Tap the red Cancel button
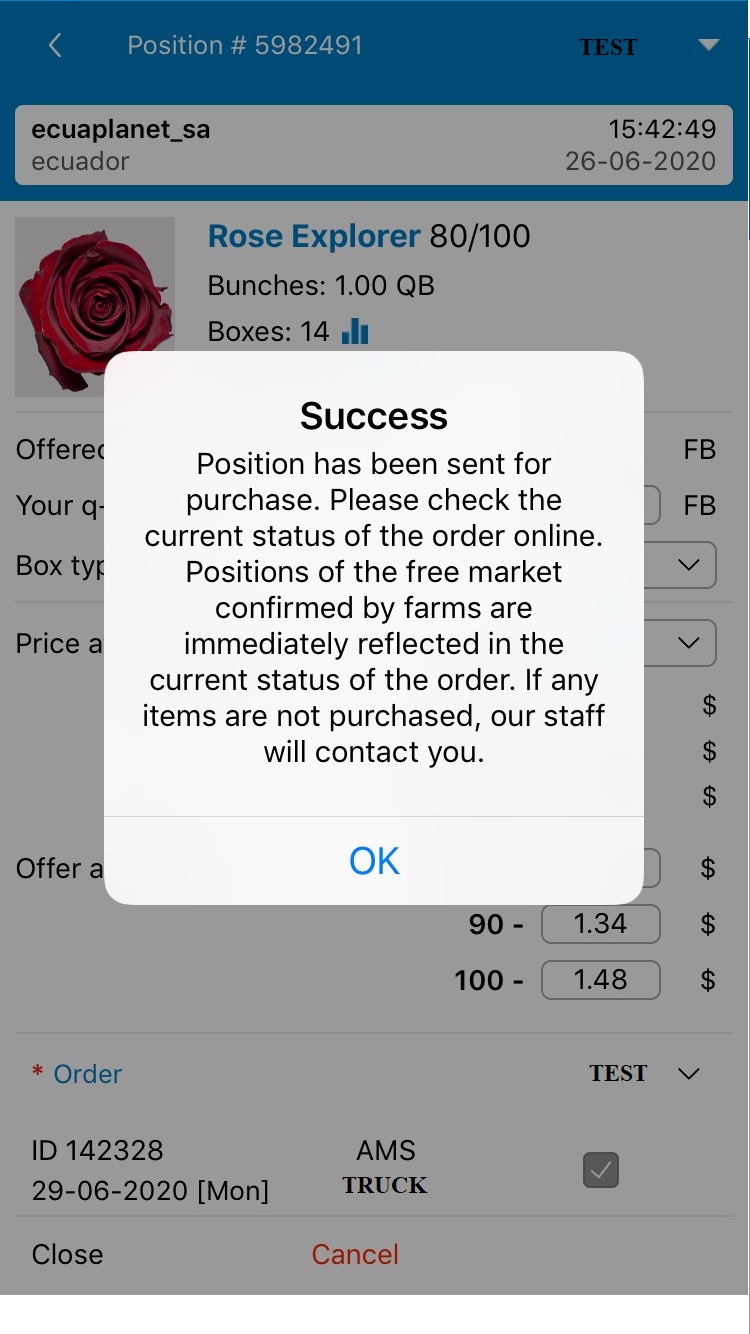 [355, 1254]
